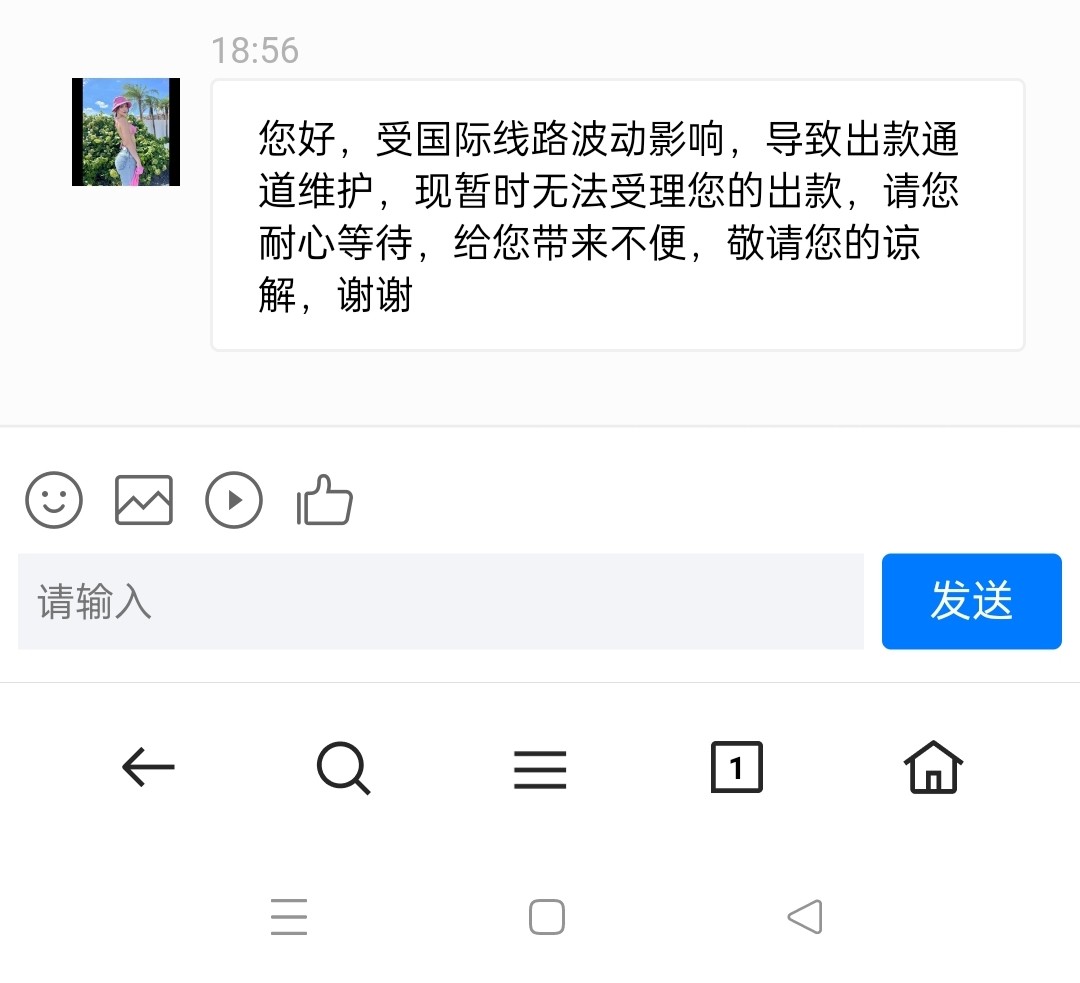Attach an image to the chat

pyautogui.click(x=144, y=499)
